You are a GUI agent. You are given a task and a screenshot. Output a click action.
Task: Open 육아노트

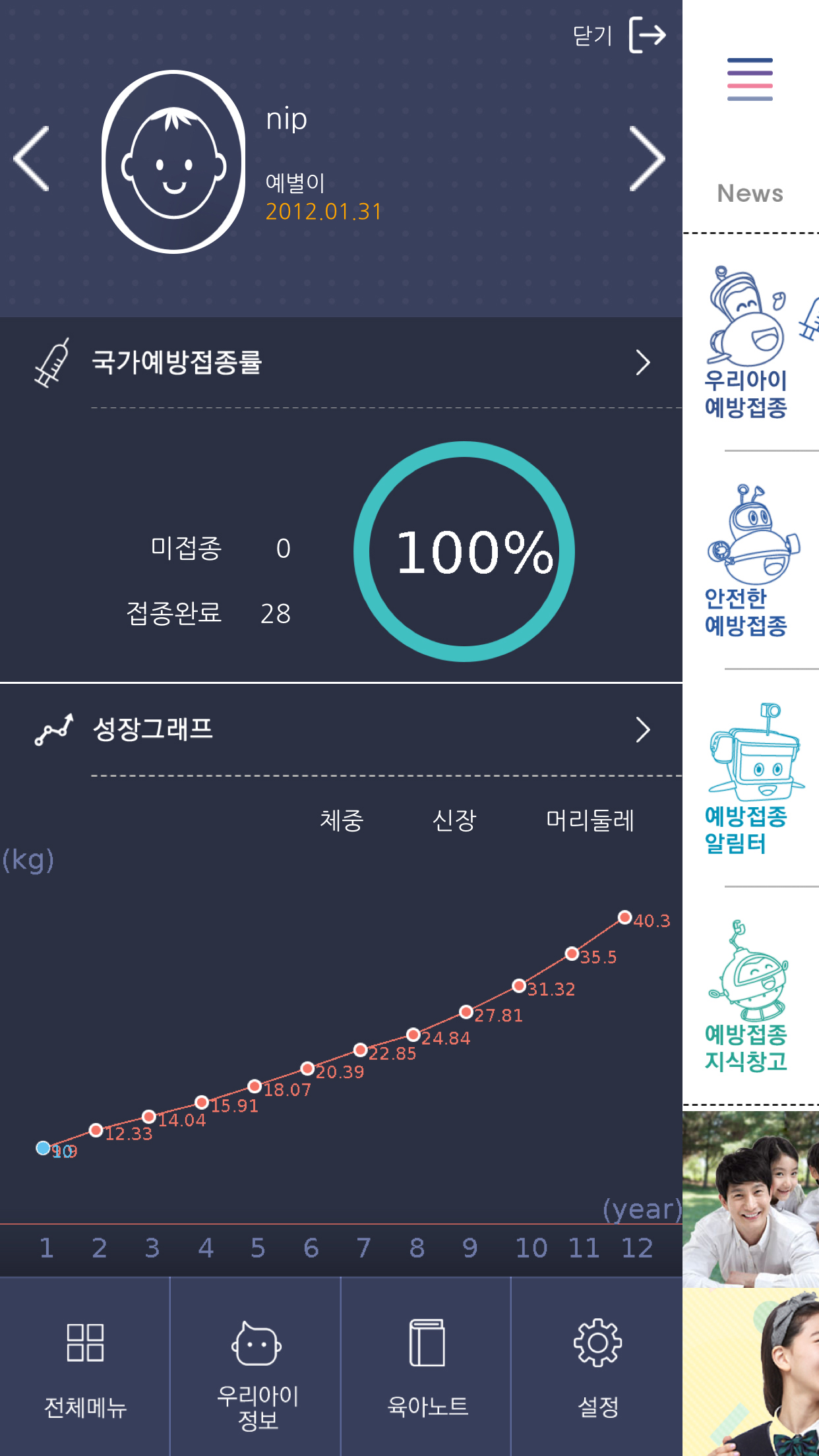tap(426, 1366)
